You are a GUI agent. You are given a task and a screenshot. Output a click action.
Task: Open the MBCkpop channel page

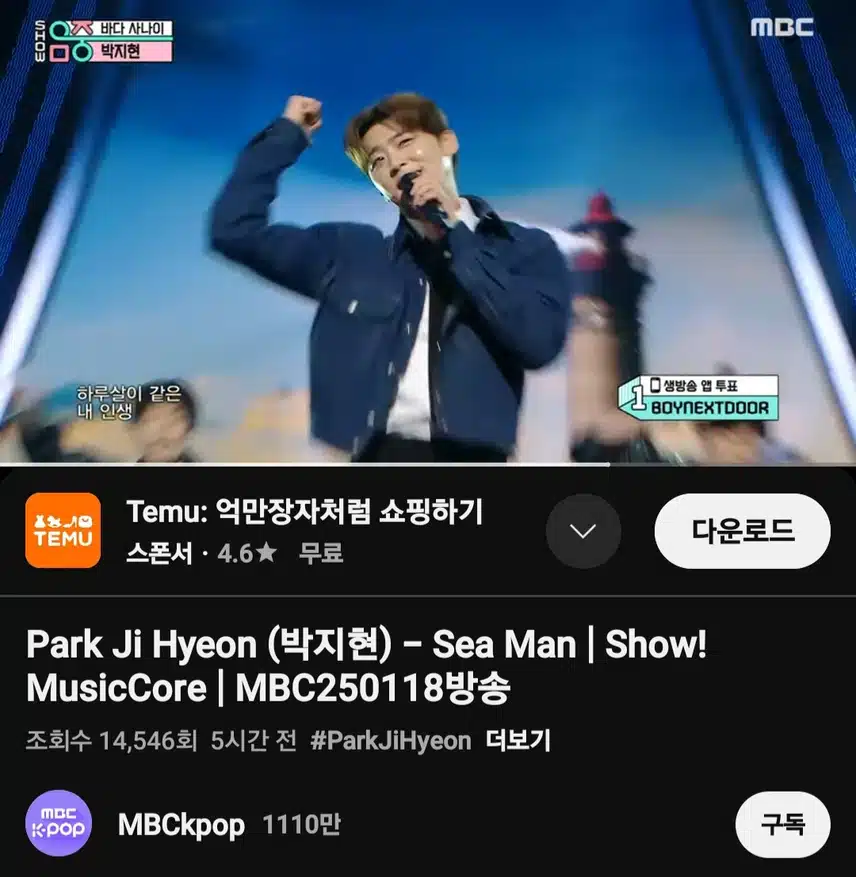click(x=181, y=825)
